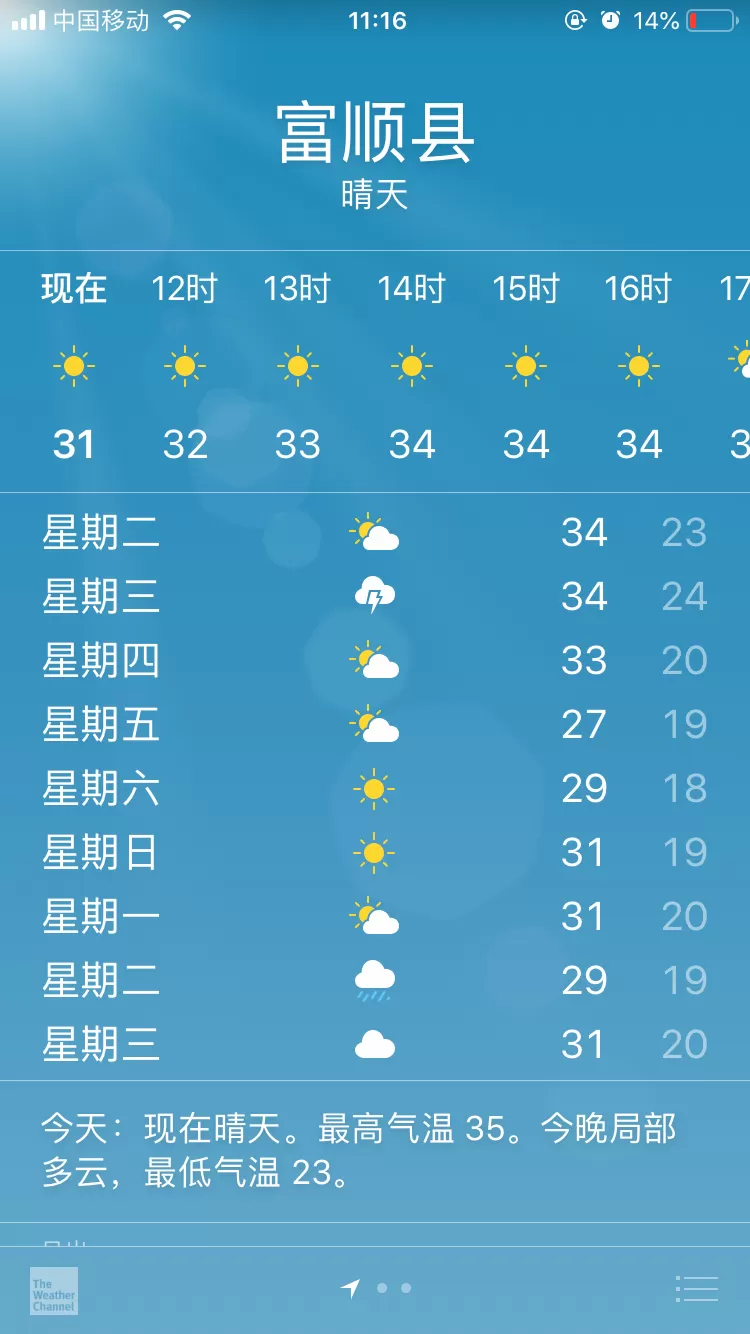Open the city list menu icon
Screen dimensions: 750x1334
[x=696, y=1289]
